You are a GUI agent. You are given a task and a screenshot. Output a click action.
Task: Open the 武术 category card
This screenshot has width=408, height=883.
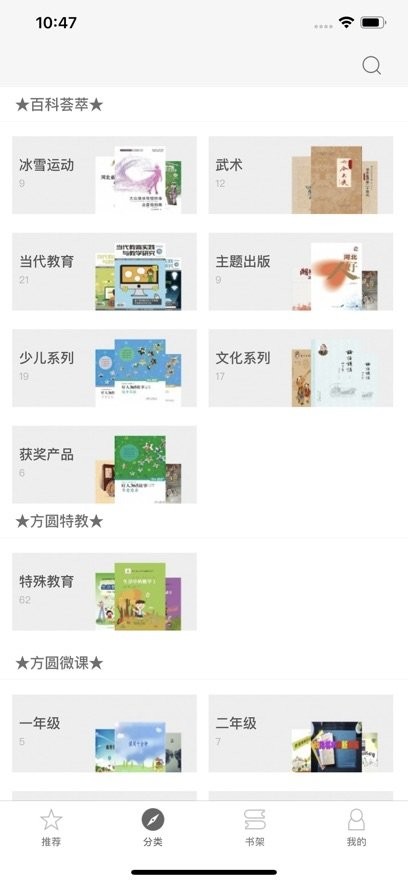click(x=301, y=175)
